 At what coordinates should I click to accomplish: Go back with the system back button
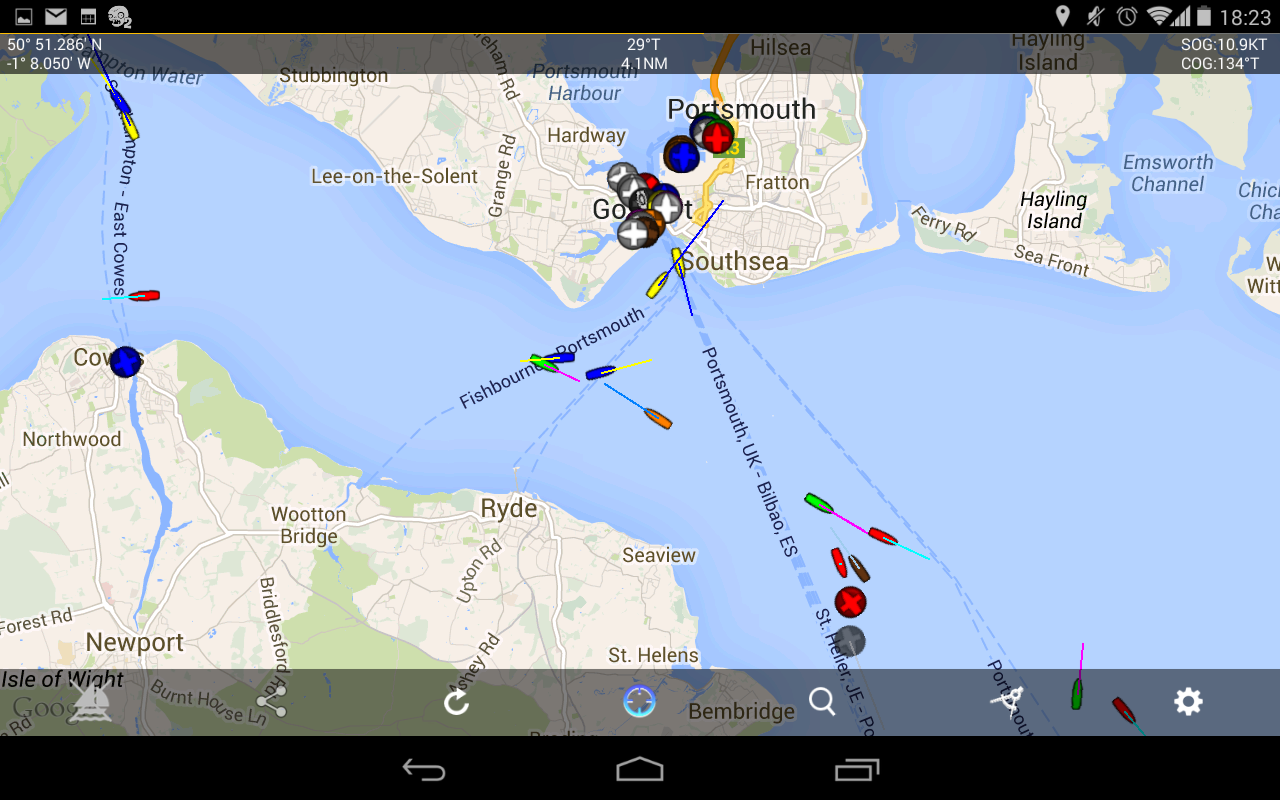[423, 769]
